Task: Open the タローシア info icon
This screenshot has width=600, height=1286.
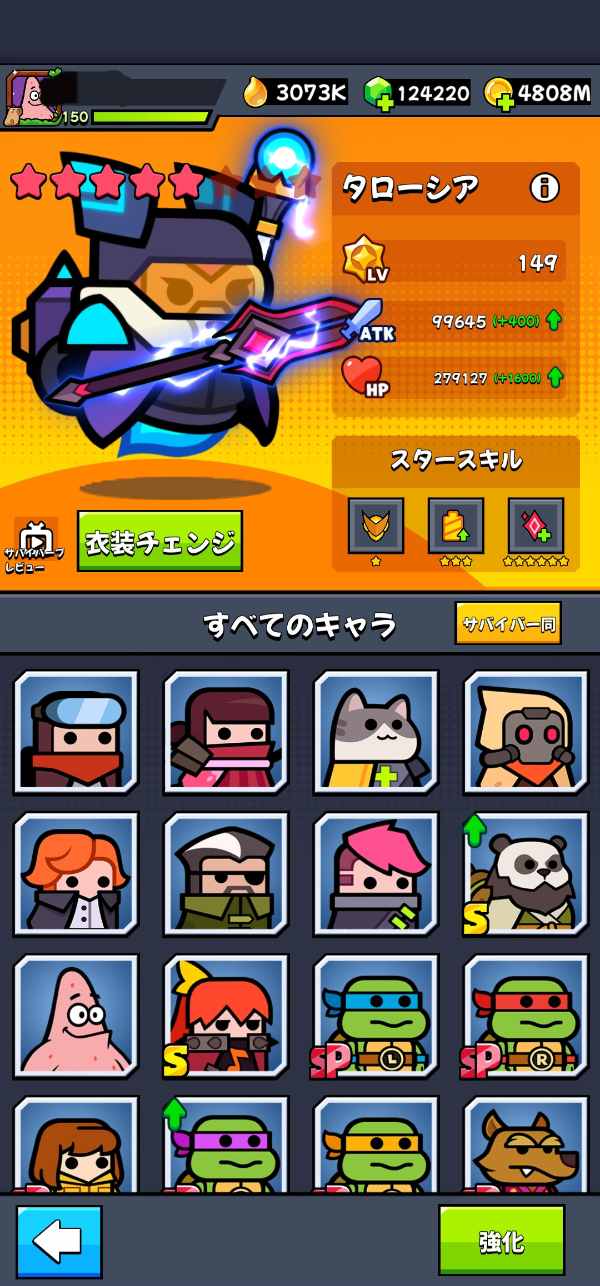Action: coord(544,187)
